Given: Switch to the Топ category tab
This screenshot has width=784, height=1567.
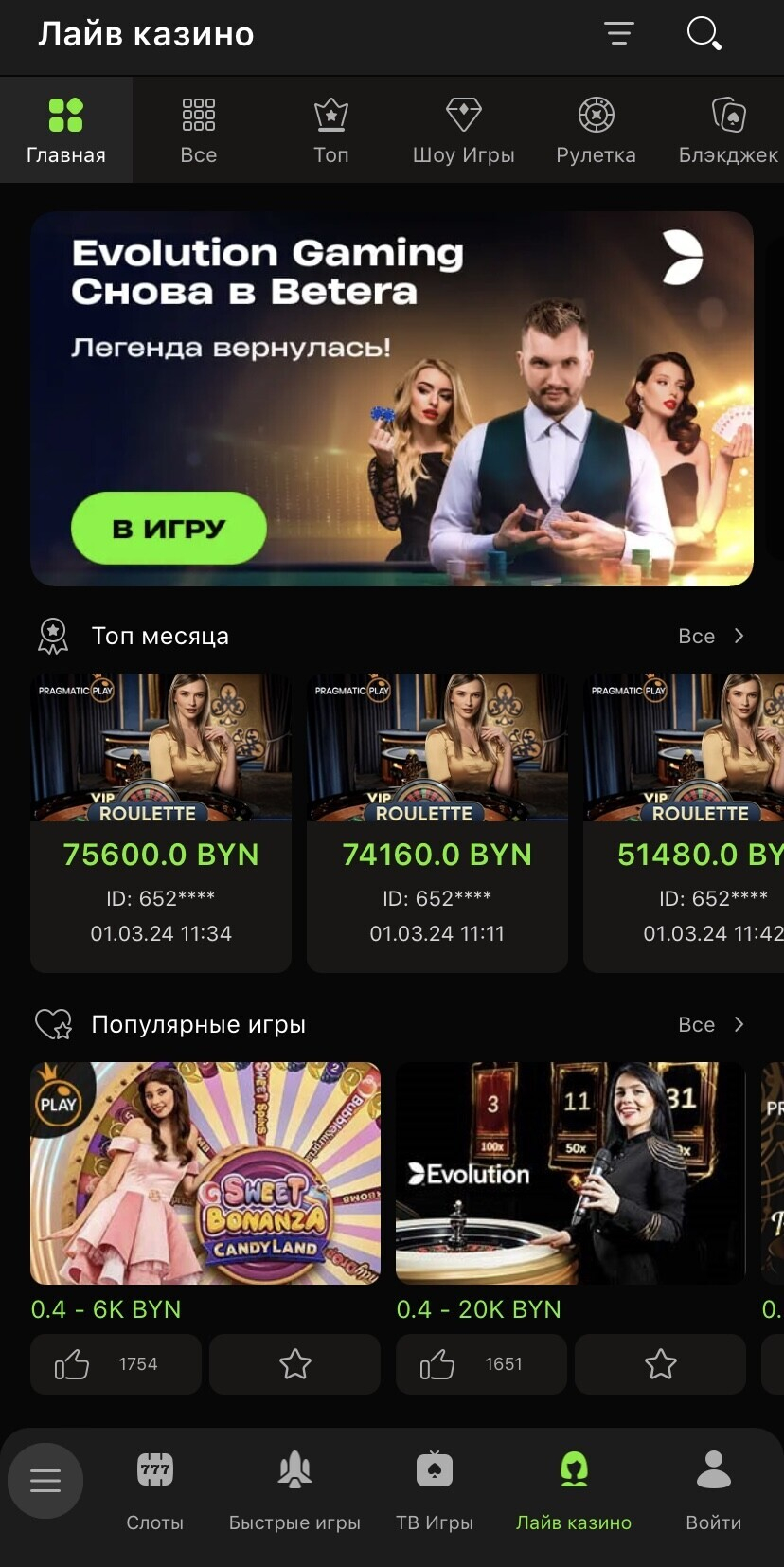Looking at the screenshot, I should coord(331,130).
